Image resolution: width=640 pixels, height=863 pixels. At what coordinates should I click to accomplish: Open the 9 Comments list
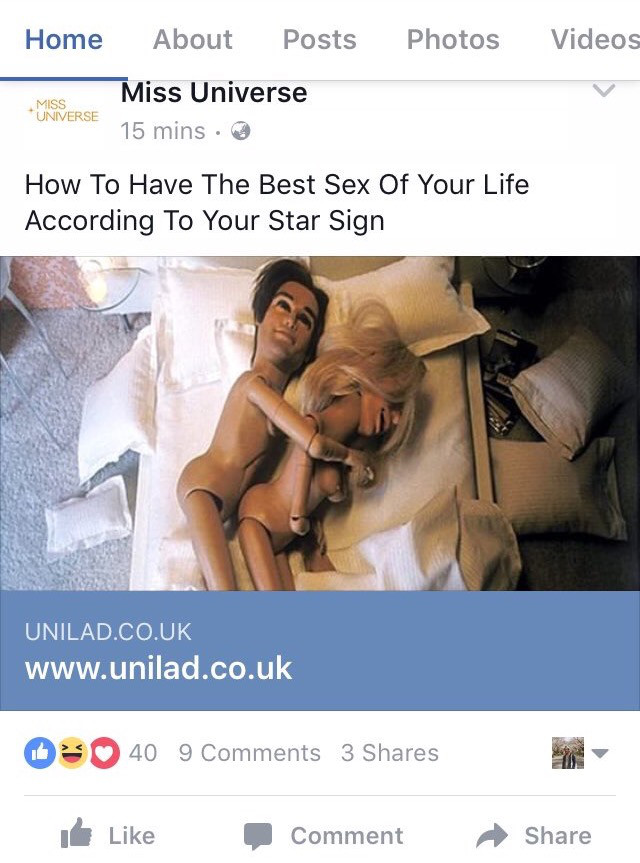click(x=249, y=753)
